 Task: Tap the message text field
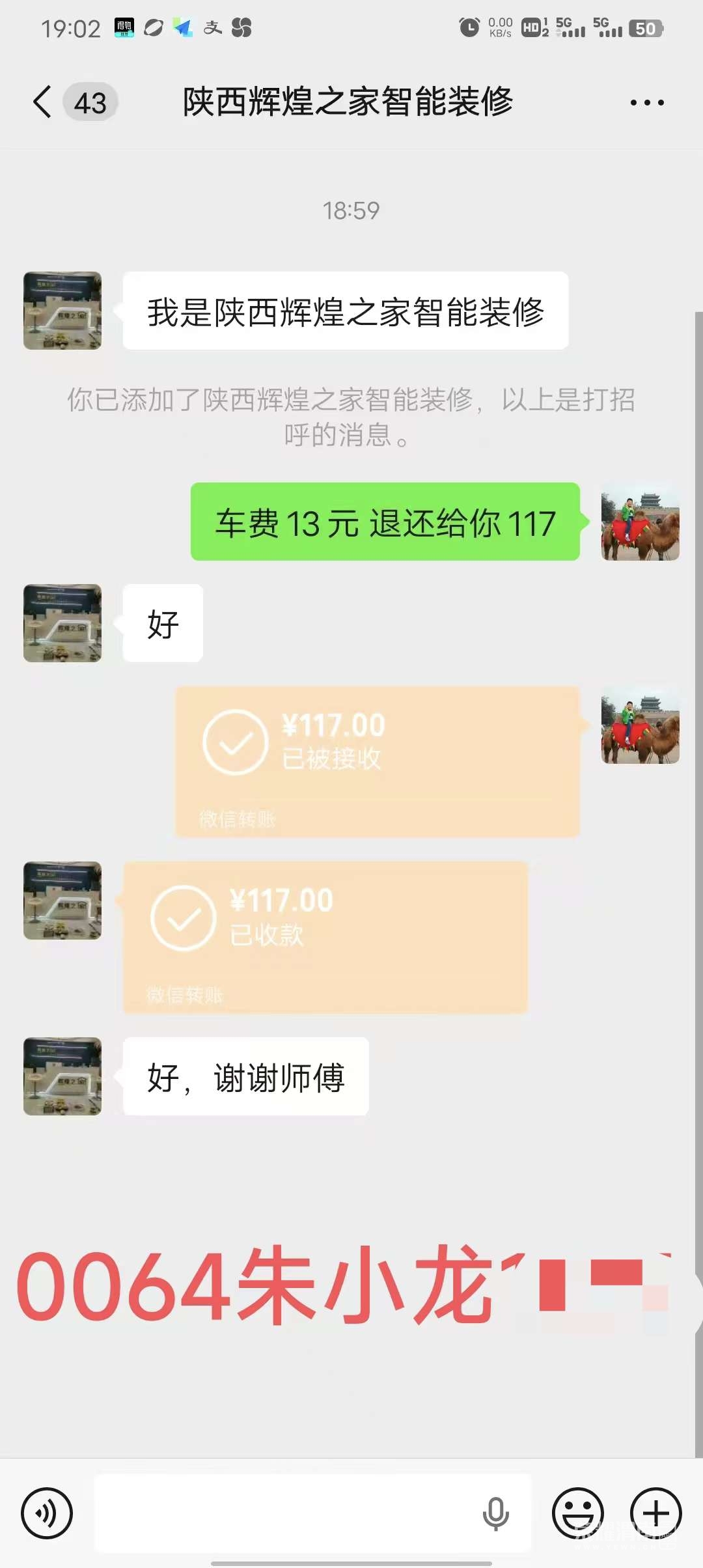[x=286, y=1513]
